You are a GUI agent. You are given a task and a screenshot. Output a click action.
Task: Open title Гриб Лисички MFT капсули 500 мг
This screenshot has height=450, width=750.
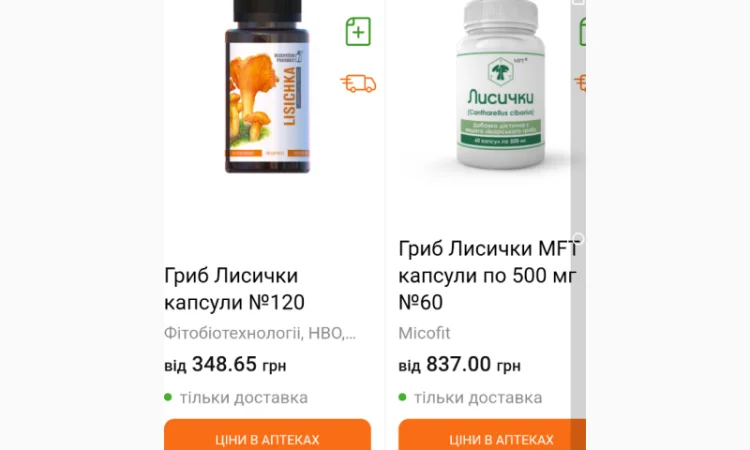tap(488, 275)
